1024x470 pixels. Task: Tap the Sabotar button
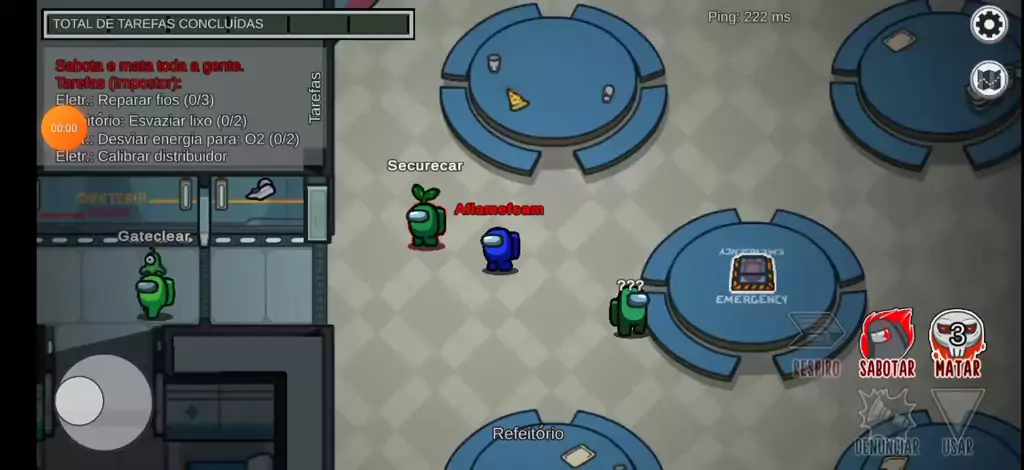point(887,343)
